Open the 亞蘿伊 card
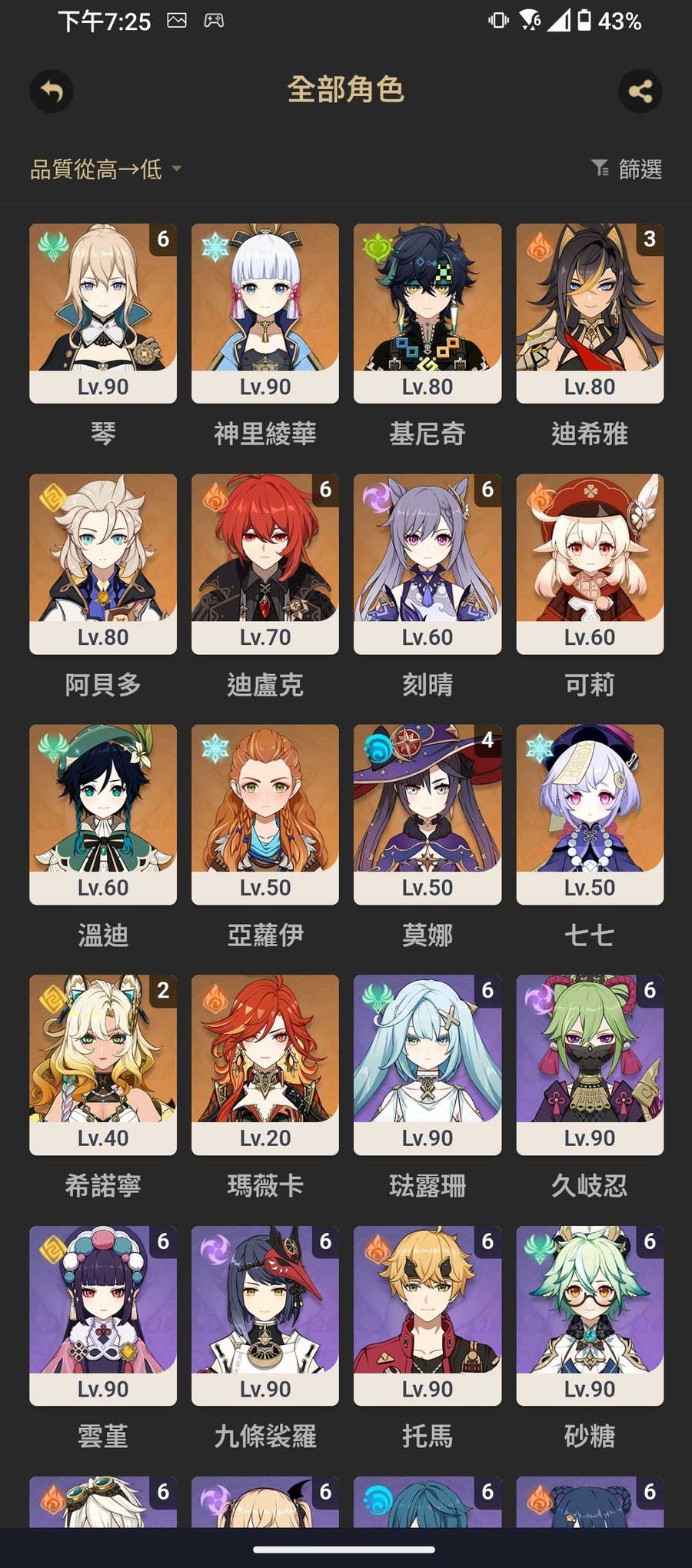The height and width of the screenshot is (1568, 692). pyautogui.click(x=265, y=814)
